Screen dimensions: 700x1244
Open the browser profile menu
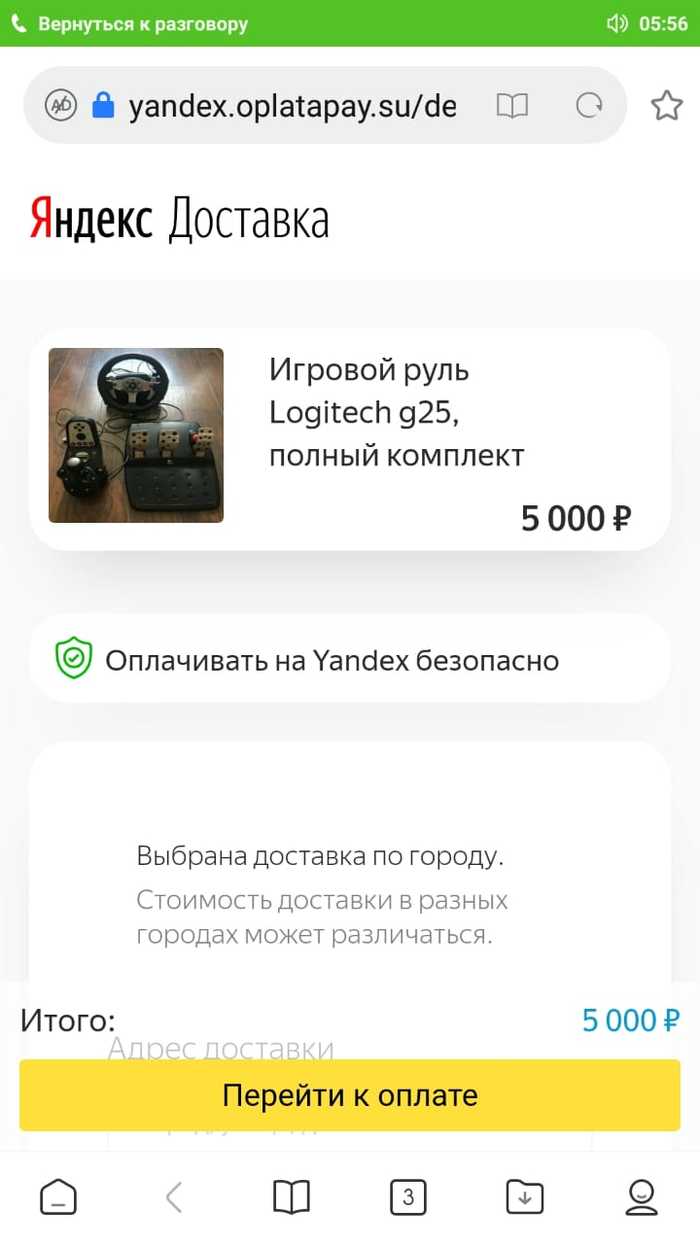(x=641, y=1197)
